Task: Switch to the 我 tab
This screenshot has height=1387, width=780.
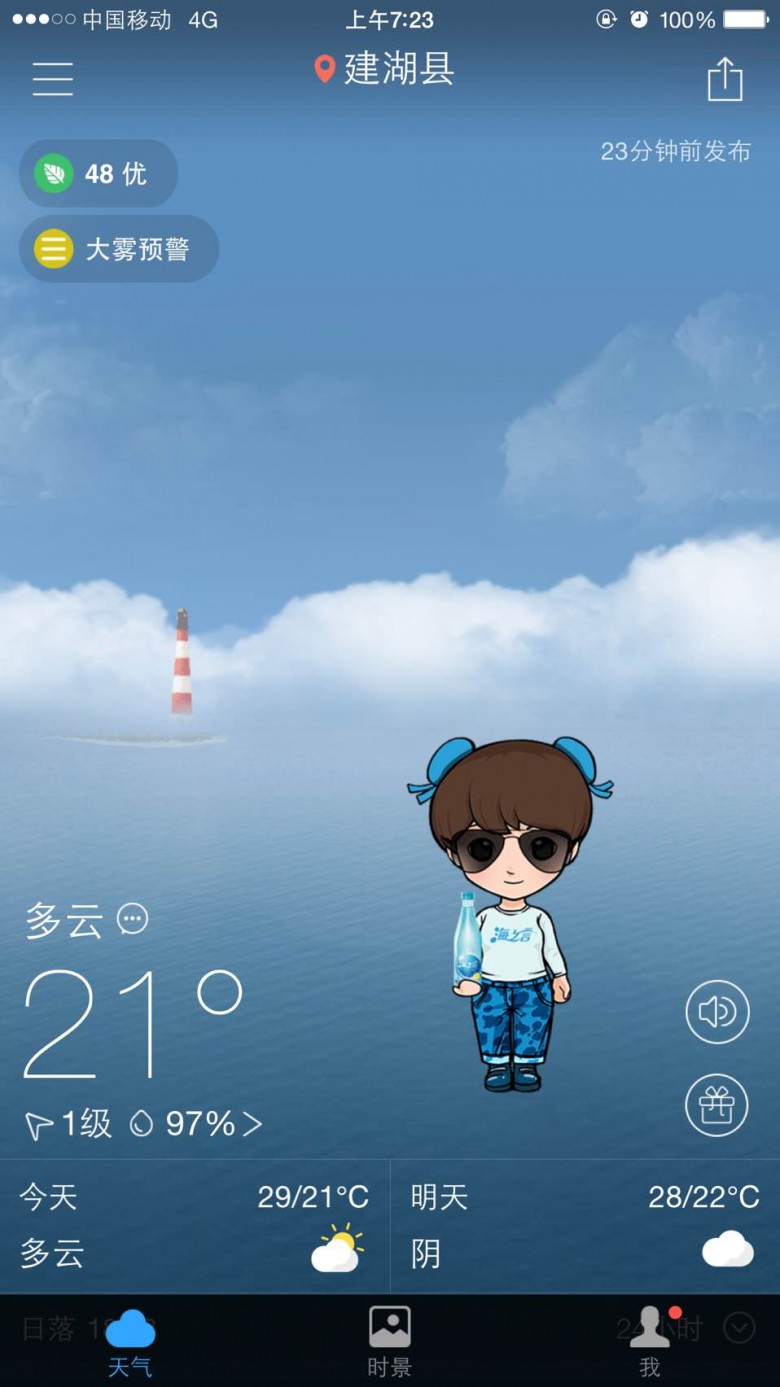Action: [650, 1342]
